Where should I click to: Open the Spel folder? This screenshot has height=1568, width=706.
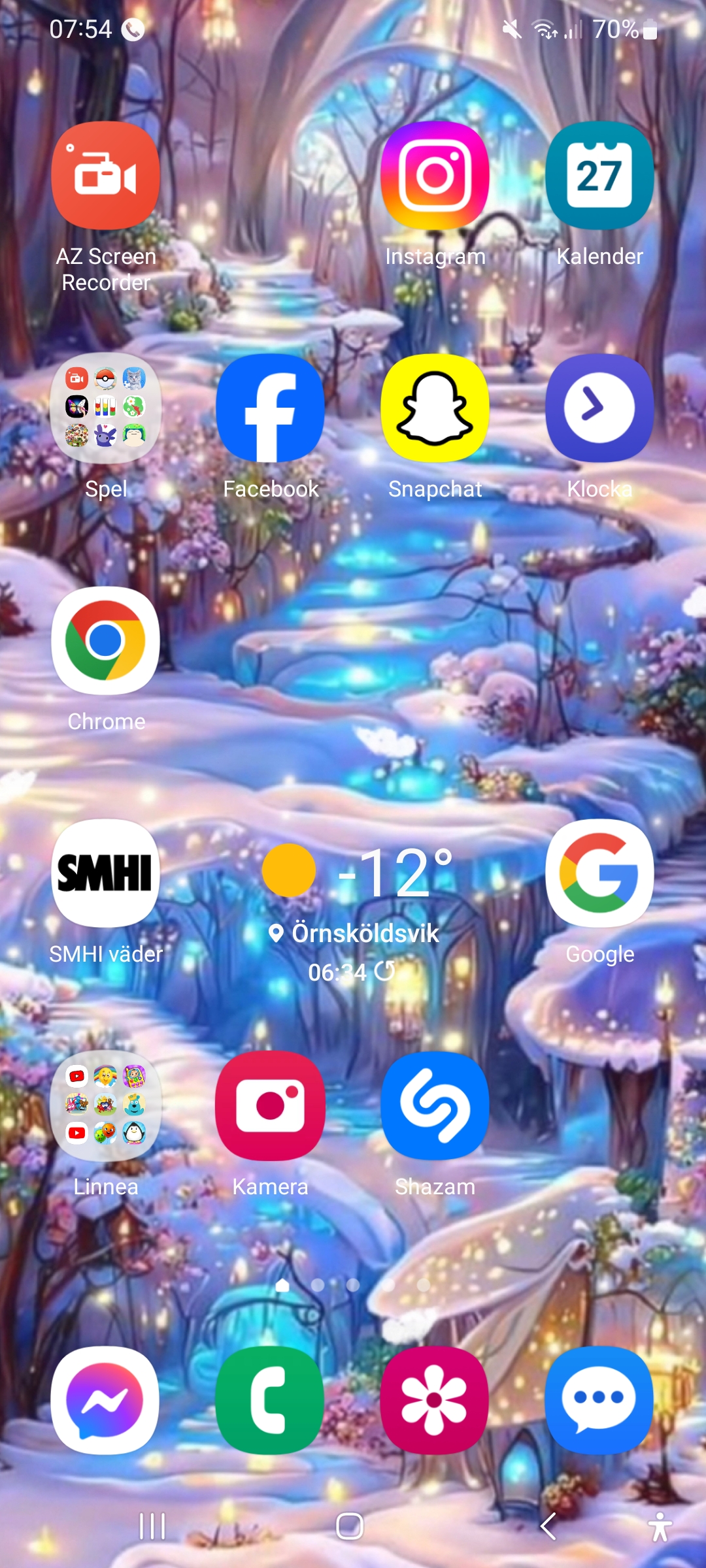(105, 408)
